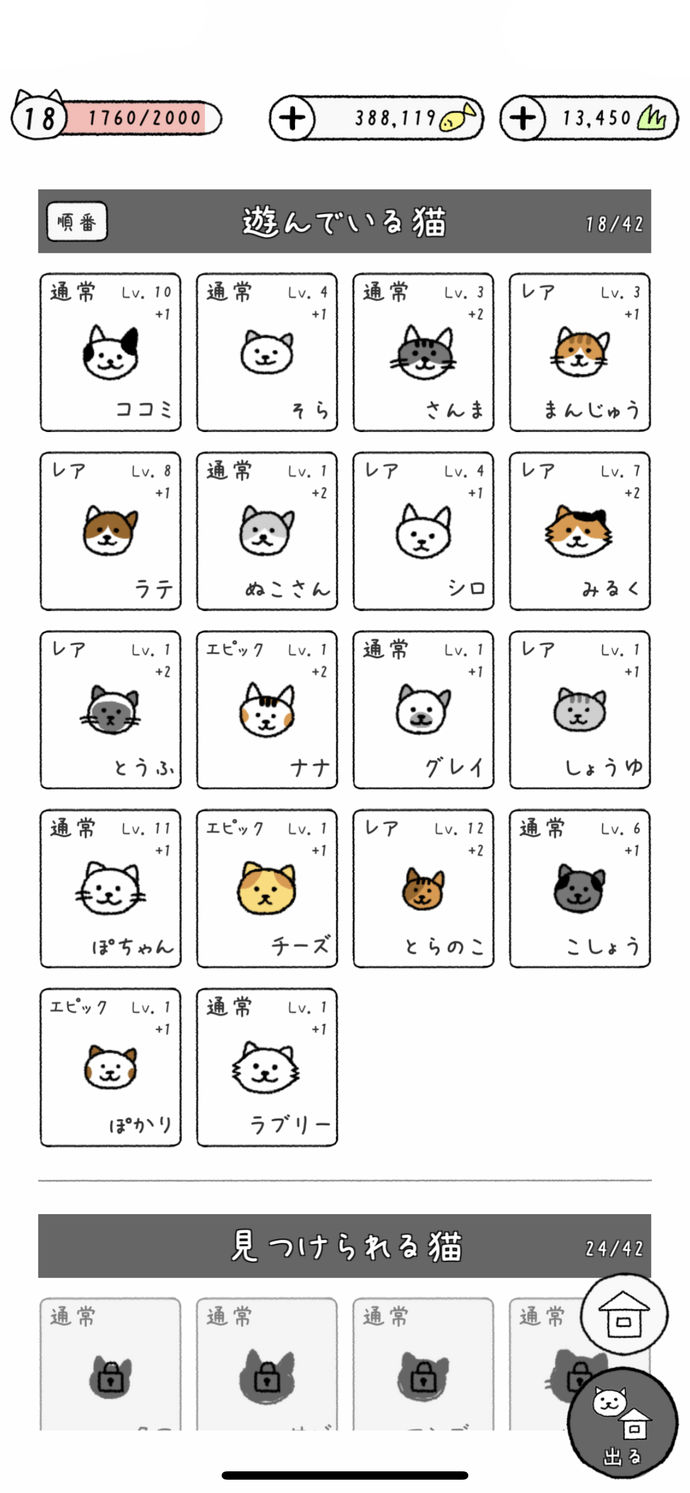
Task: Tap the plus button beside the fish currency
Action: (292, 118)
